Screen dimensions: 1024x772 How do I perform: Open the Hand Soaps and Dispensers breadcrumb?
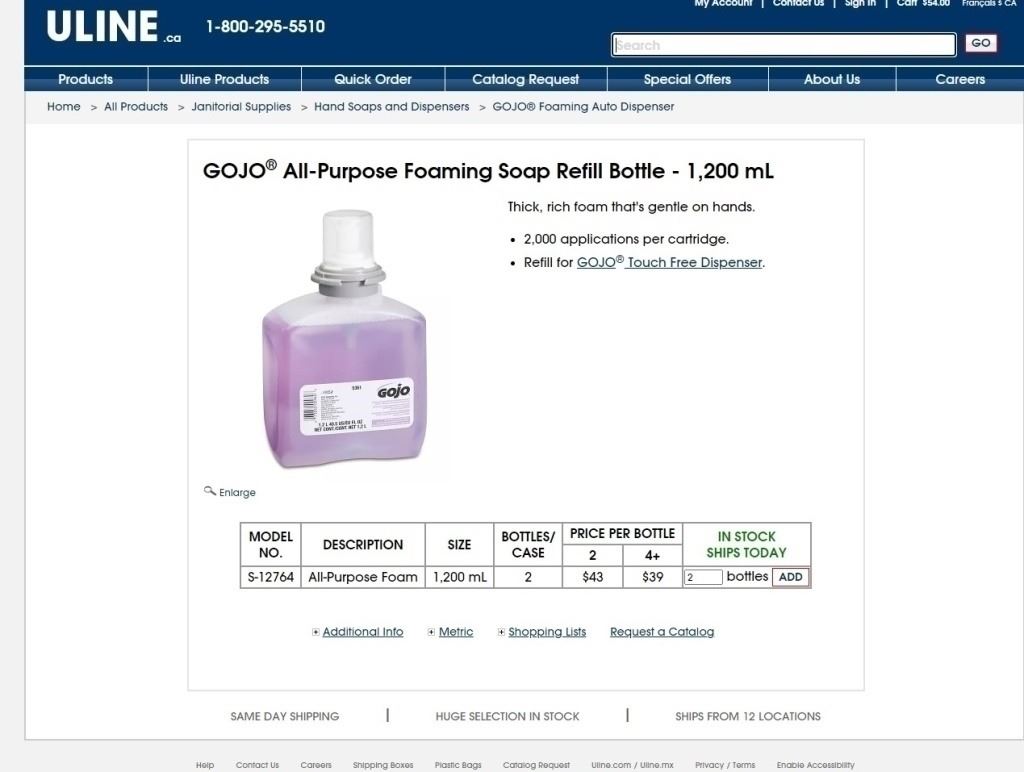[x=391, y=106]
